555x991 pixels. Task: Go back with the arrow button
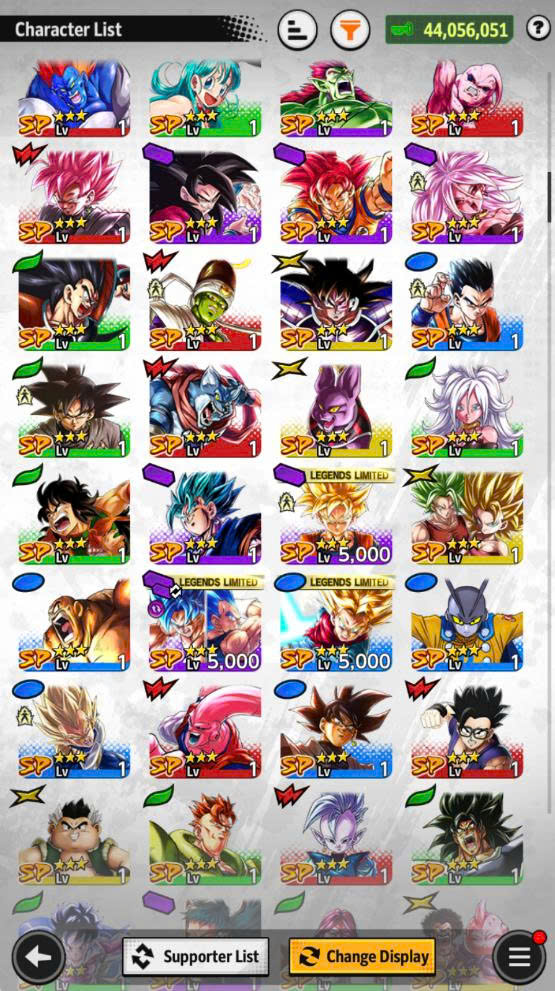(39, 958)
